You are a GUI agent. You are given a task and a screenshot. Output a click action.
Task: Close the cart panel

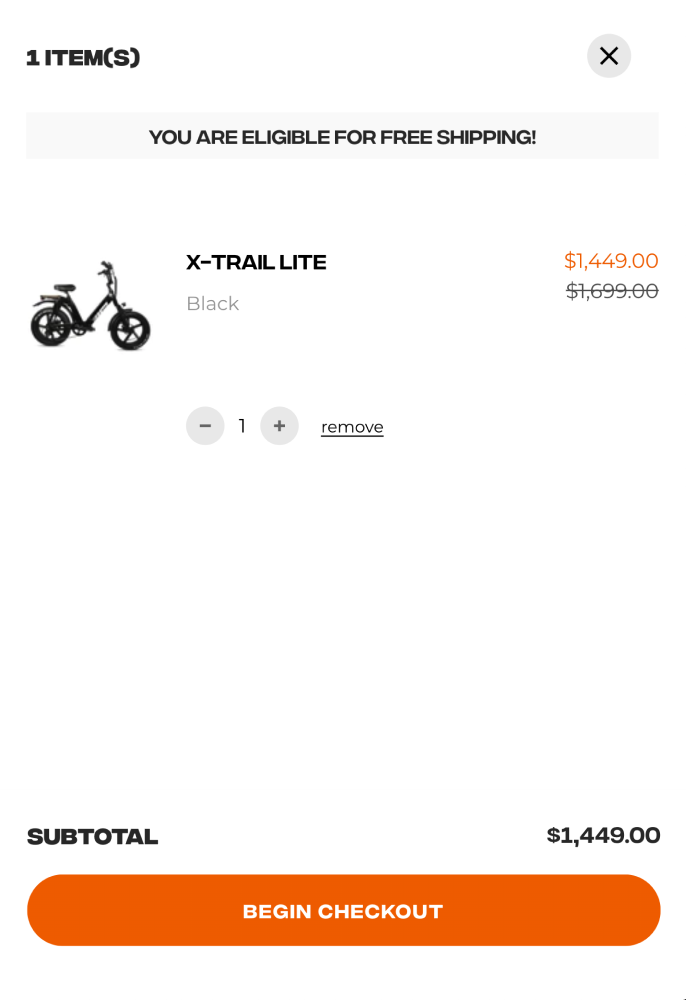tap(608, 56)
